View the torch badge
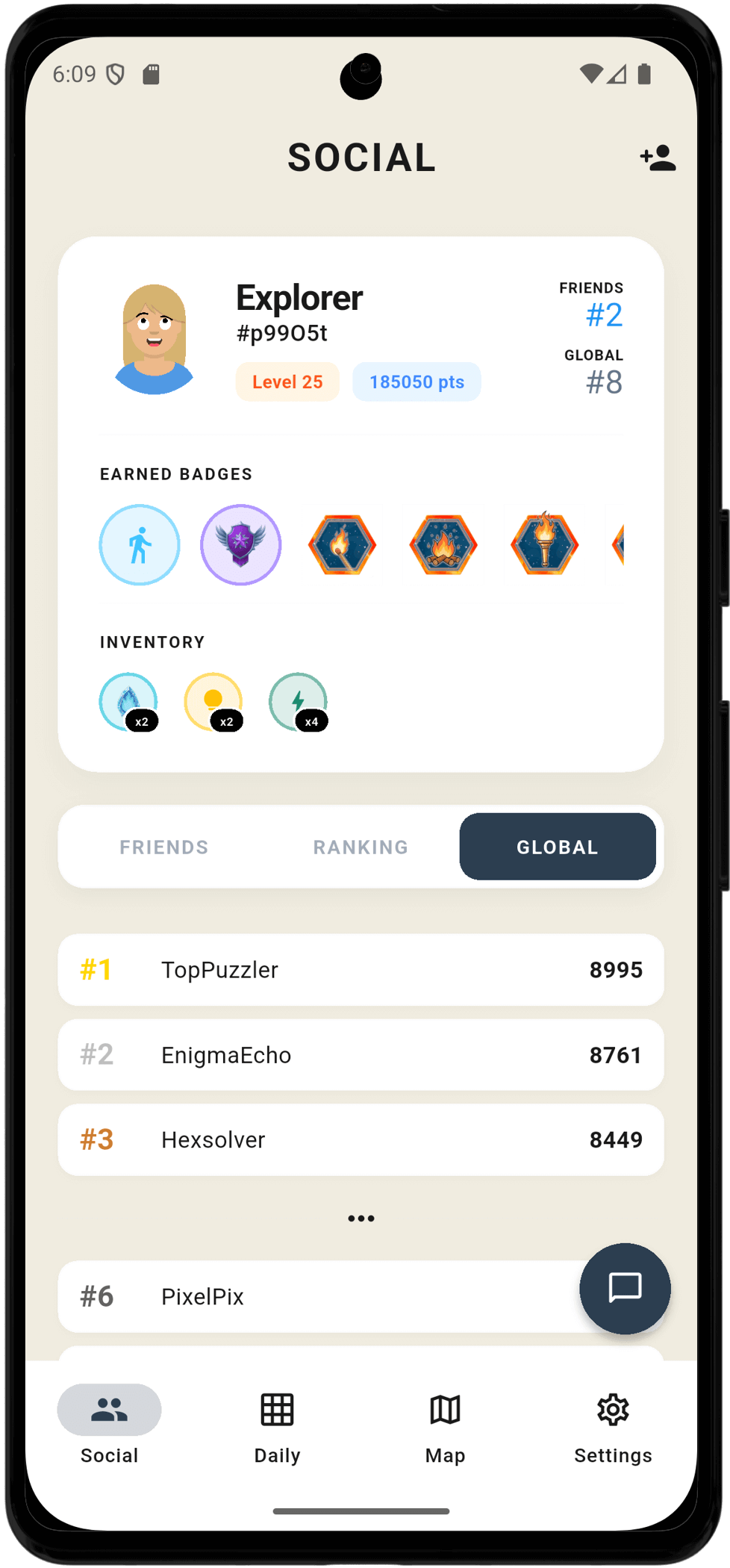Image resolution: width=730 pixels, height=1568 pixels. (544, 545)
